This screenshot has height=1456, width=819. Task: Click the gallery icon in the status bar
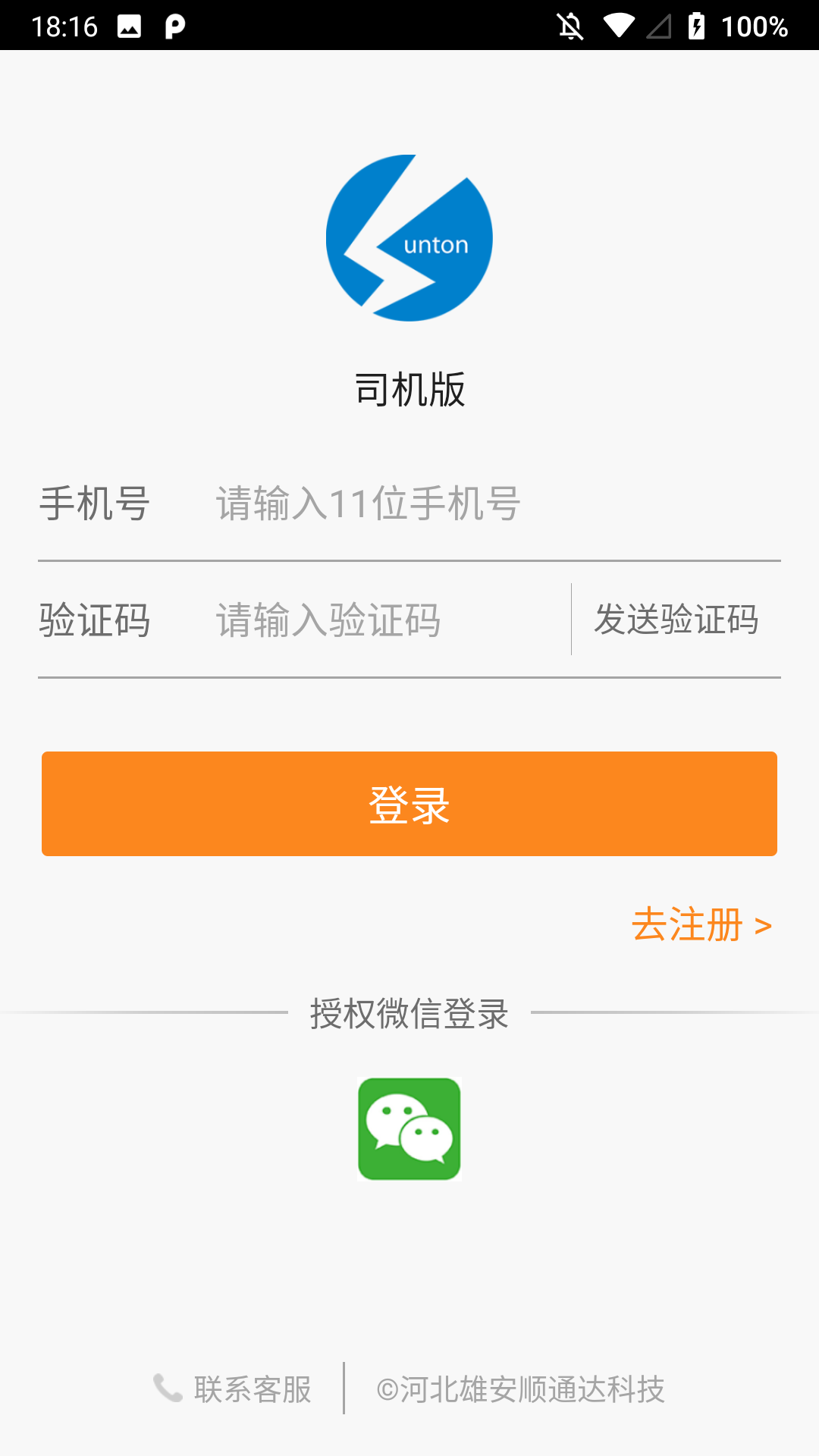[x=130, y=25]
